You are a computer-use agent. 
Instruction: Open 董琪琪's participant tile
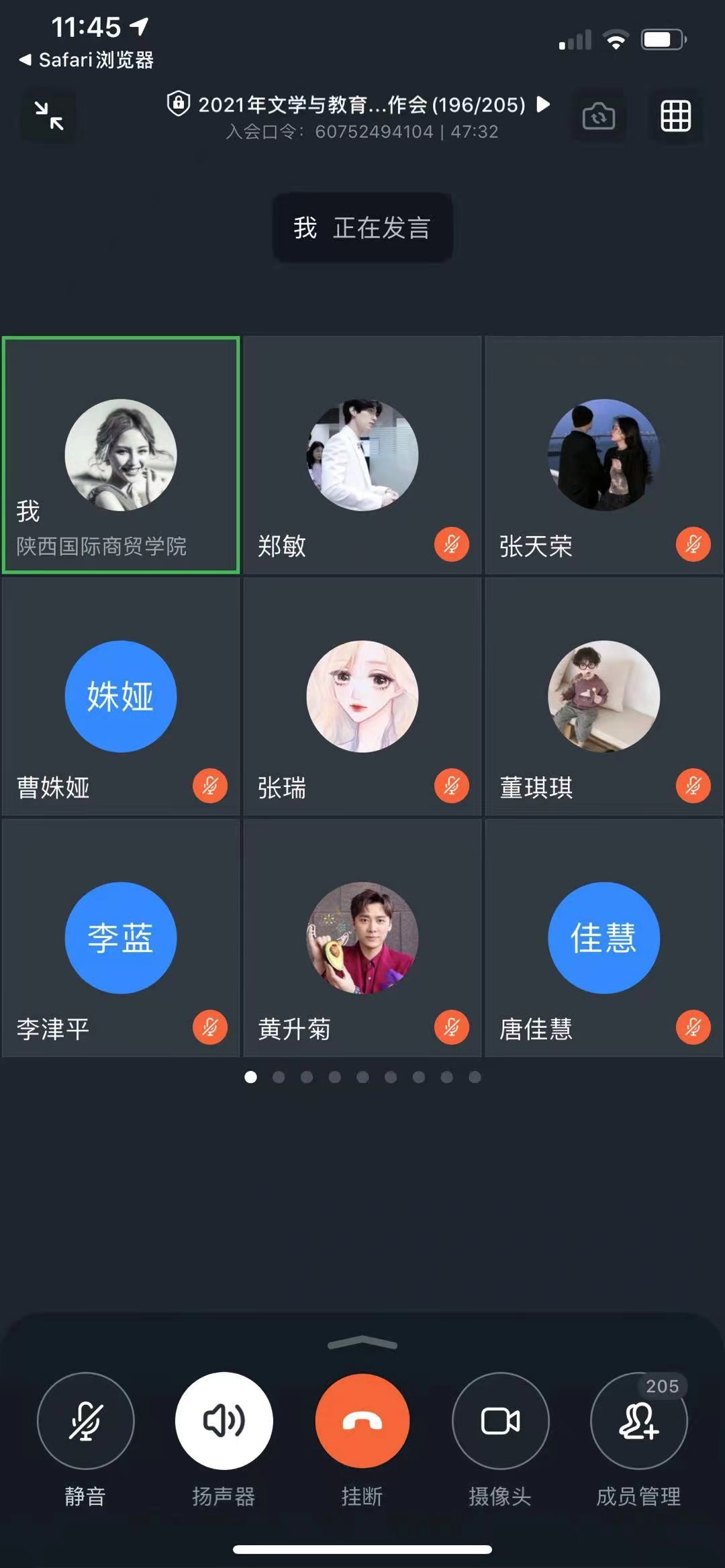[x=604, y=696]
